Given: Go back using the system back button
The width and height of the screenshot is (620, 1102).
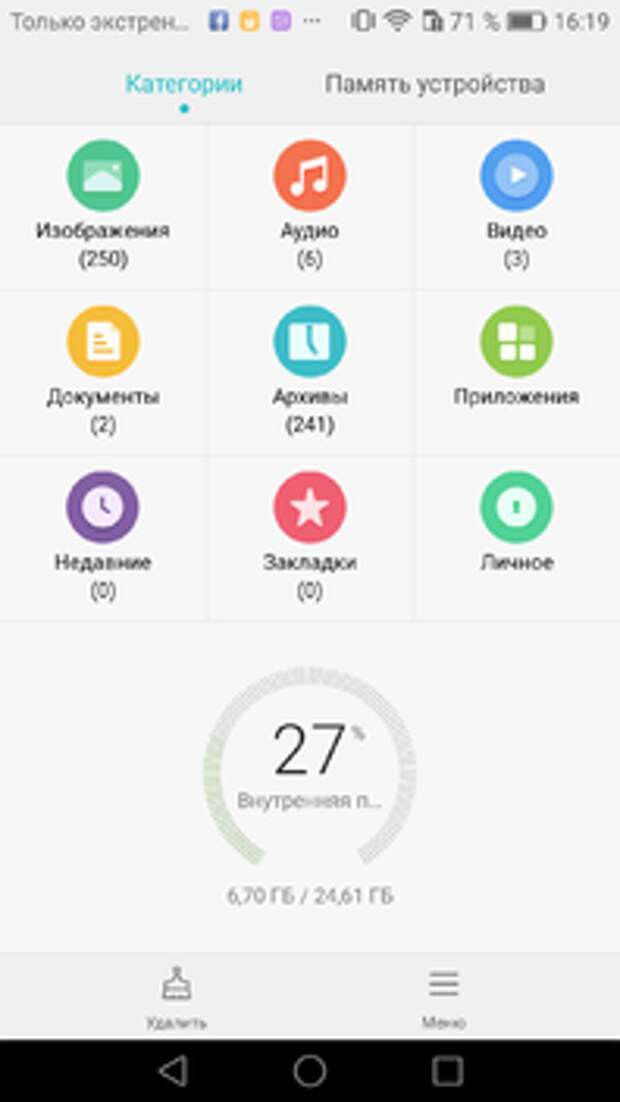Looking at the screenshot, I should click(x=173, y=1071).
